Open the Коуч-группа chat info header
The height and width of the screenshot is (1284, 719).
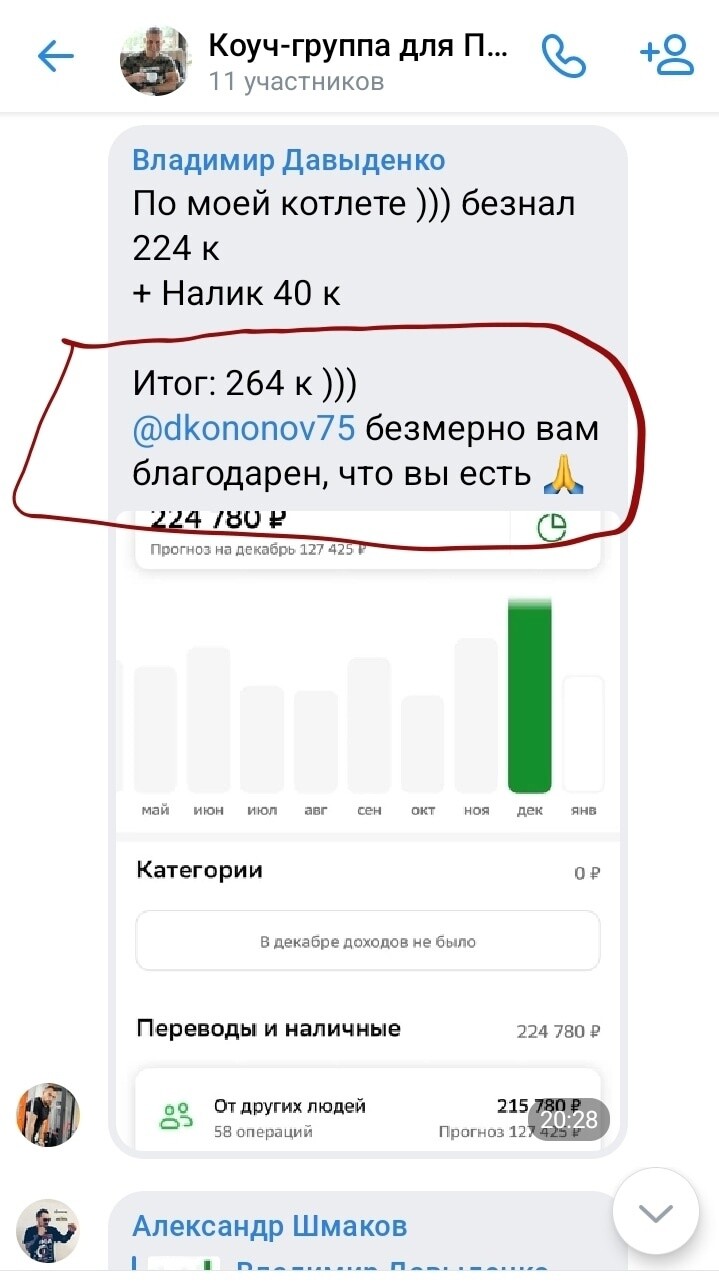tap(358, 60)
